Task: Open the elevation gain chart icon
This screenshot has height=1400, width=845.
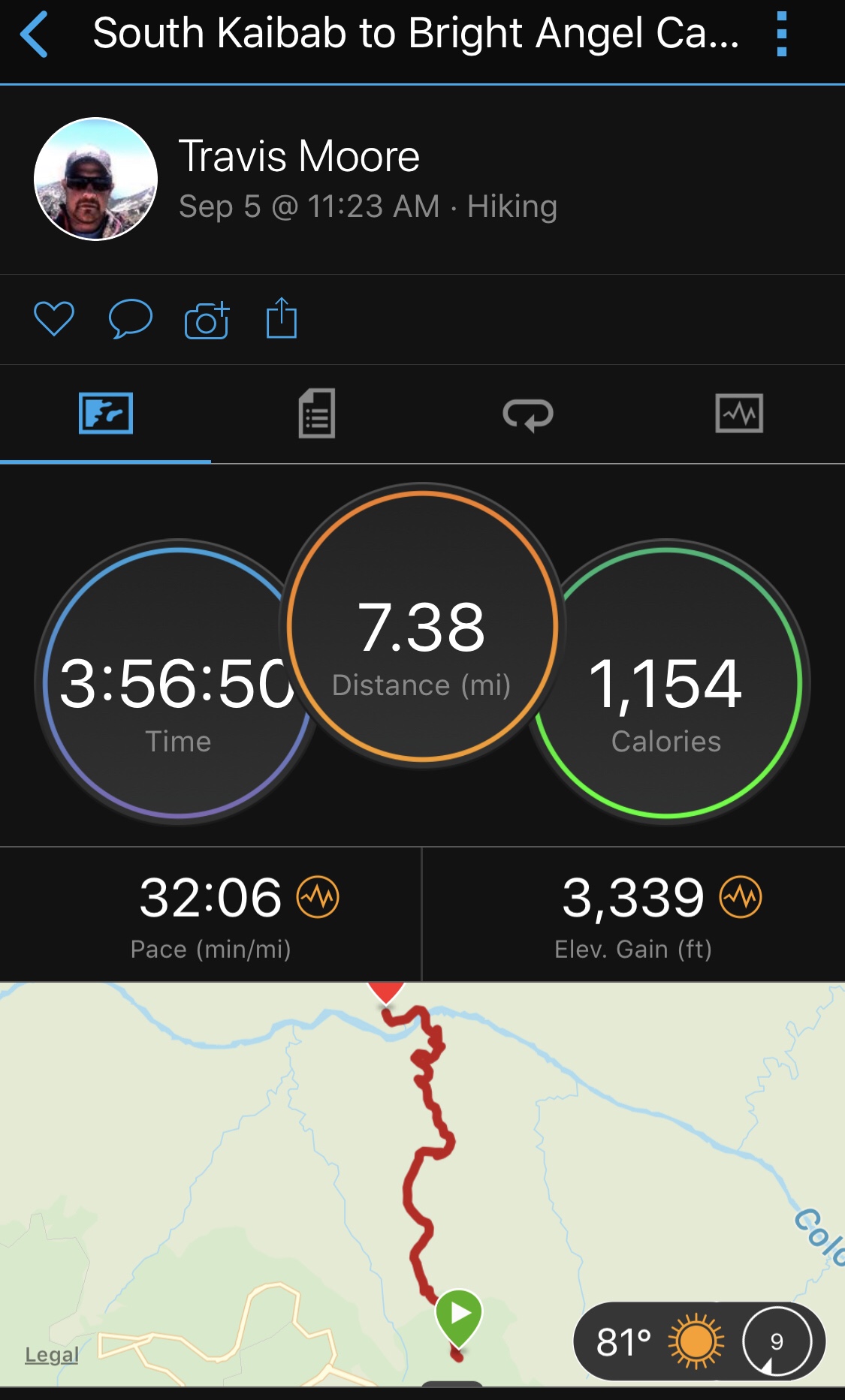Action: point(741,897)
